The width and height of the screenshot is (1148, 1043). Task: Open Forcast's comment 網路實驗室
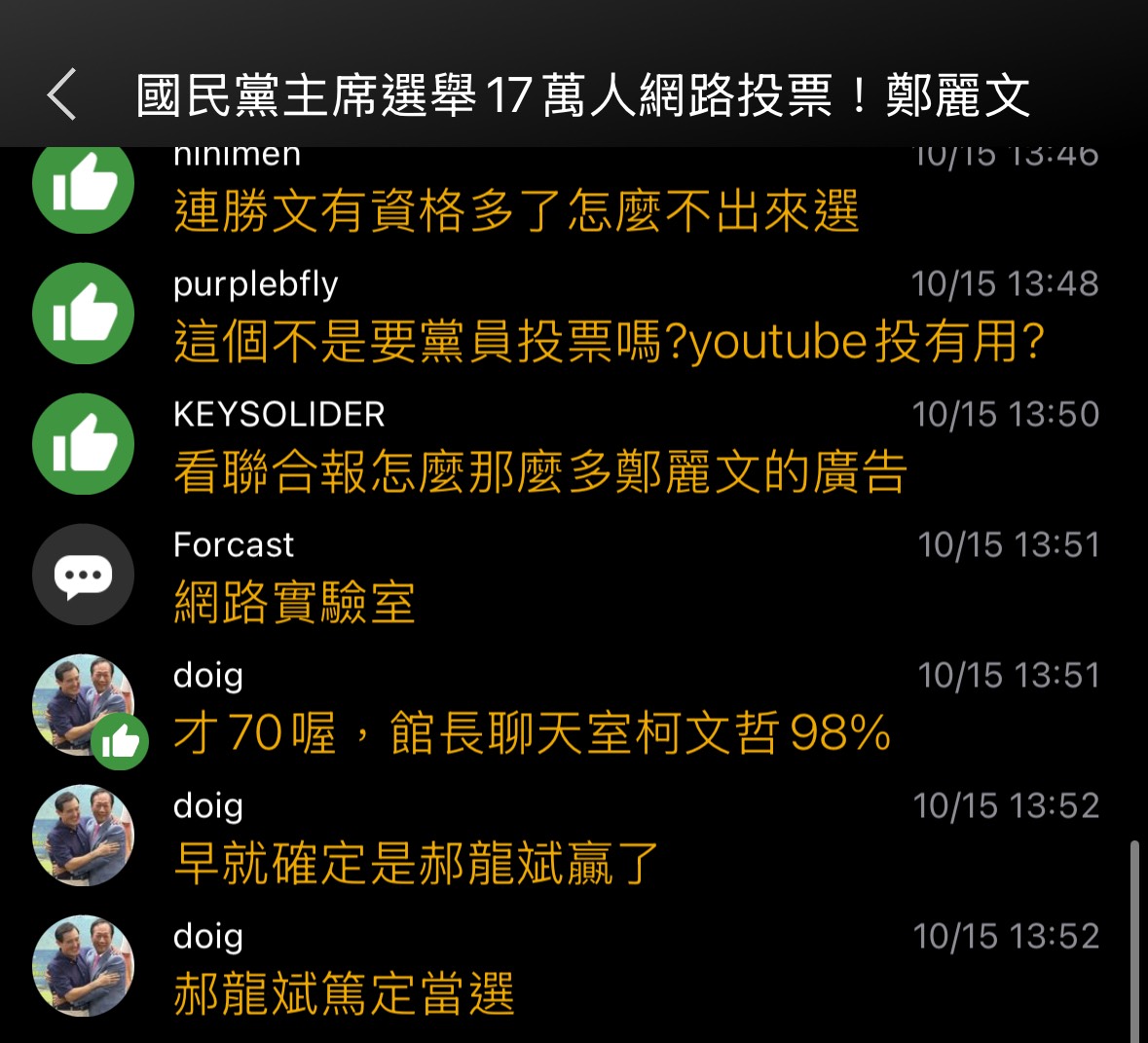pyautogui.click(x=295, y=603)
